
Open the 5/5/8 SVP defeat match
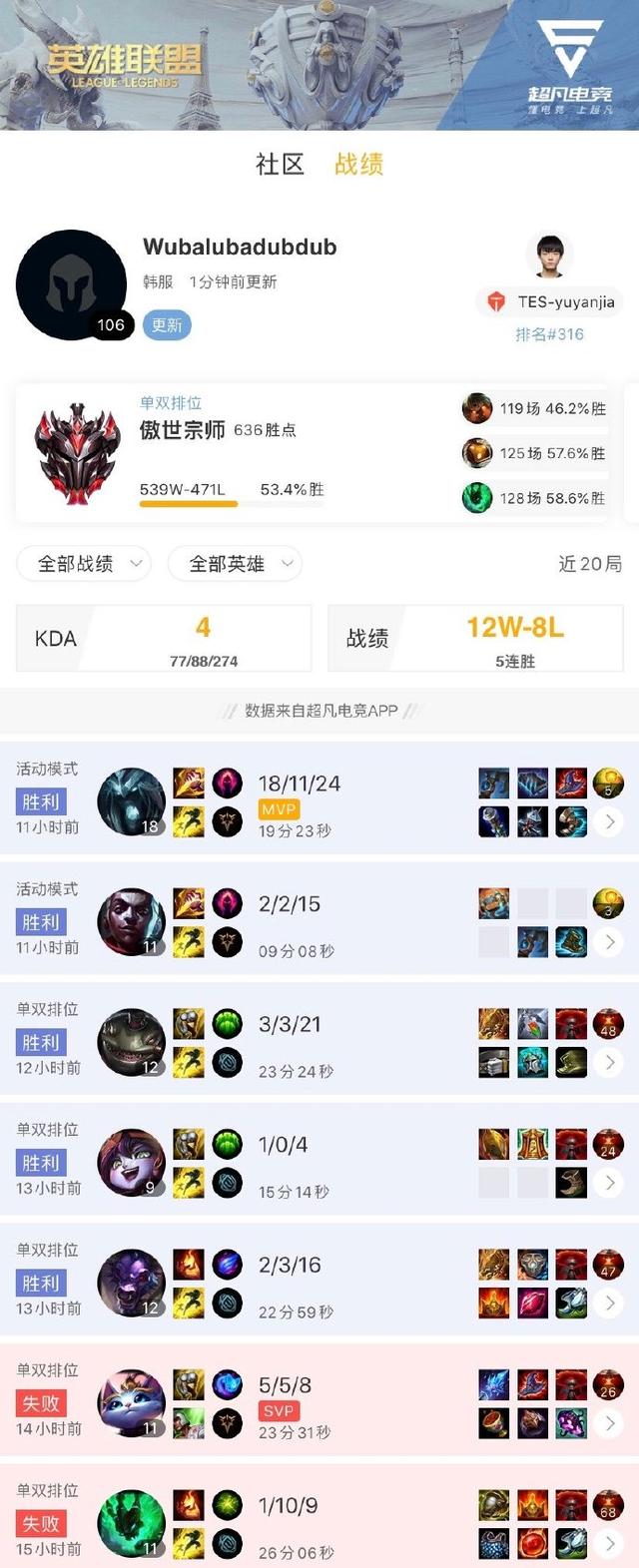click(x=608, y=1424)
